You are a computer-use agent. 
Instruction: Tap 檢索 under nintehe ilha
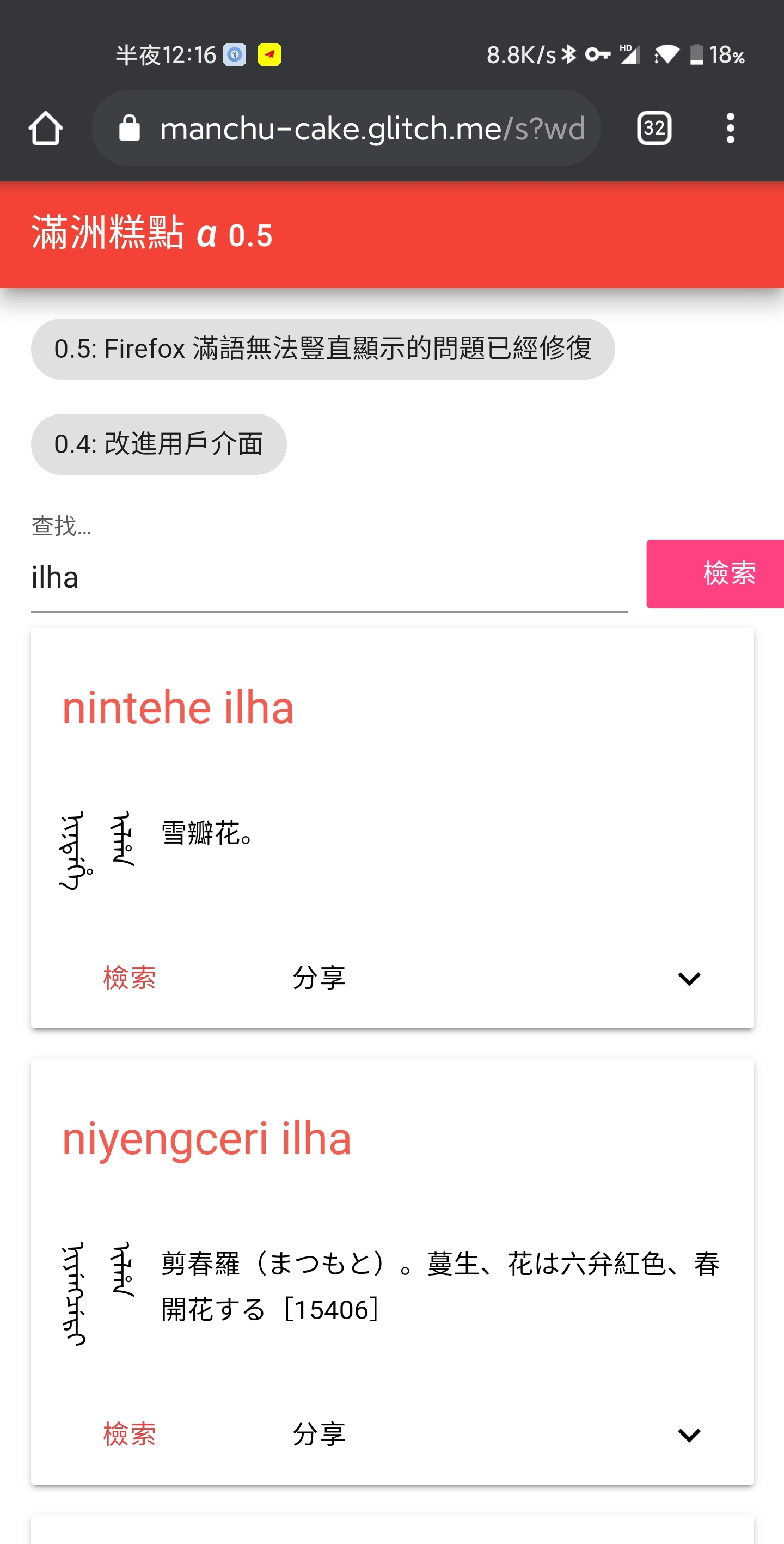coord(130,978)
